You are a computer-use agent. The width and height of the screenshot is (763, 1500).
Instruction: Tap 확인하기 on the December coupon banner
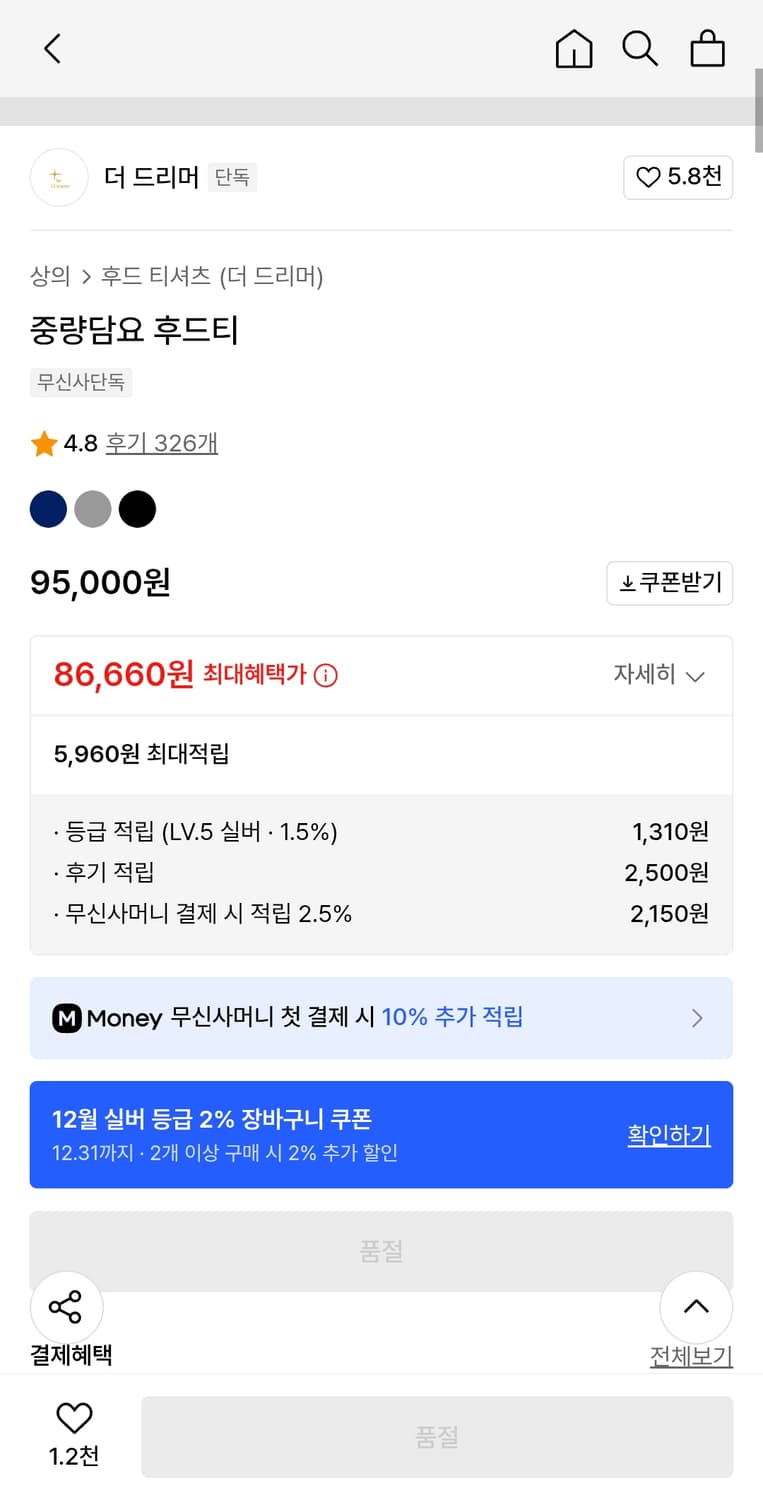(668, 1134)
